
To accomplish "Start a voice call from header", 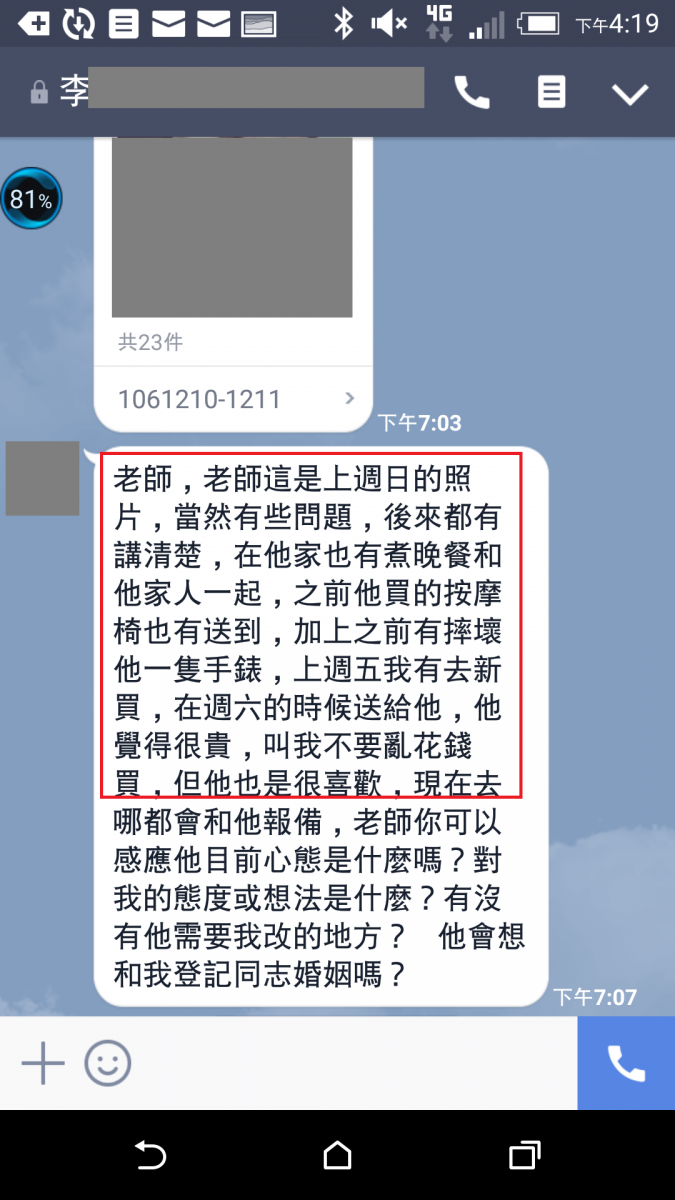I will (472, 93).
